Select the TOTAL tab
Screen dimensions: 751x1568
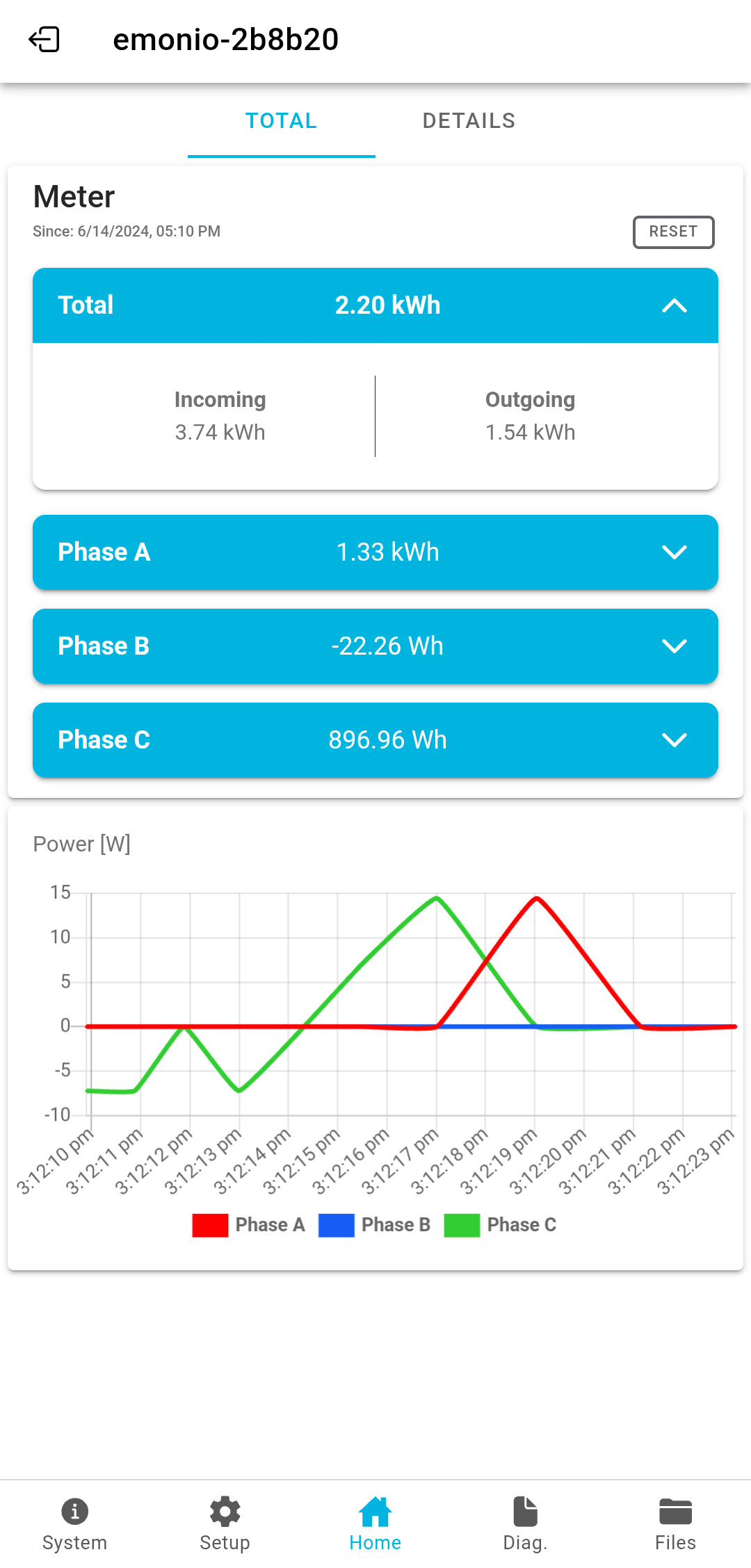tap(281, 120)
